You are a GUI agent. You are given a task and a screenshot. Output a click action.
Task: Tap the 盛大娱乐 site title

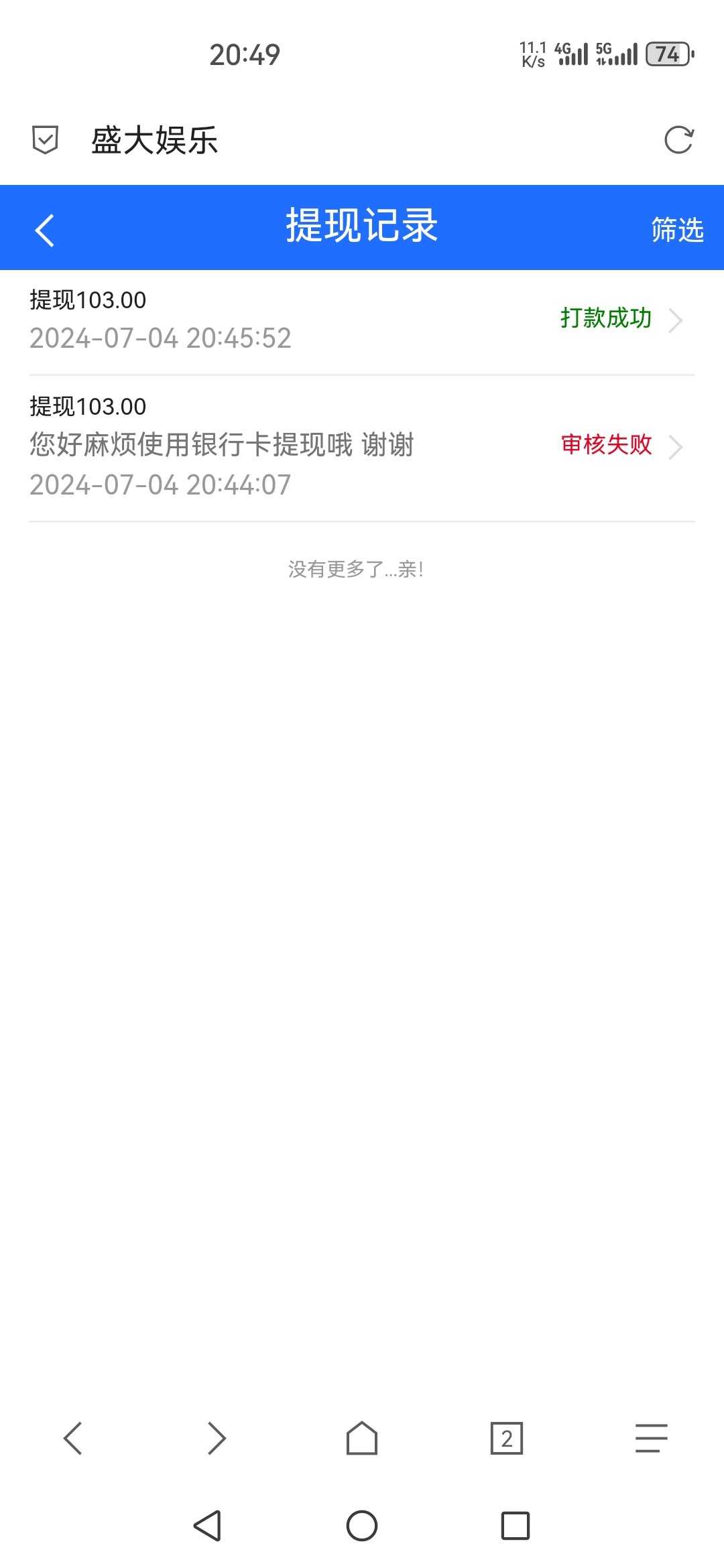154,139
